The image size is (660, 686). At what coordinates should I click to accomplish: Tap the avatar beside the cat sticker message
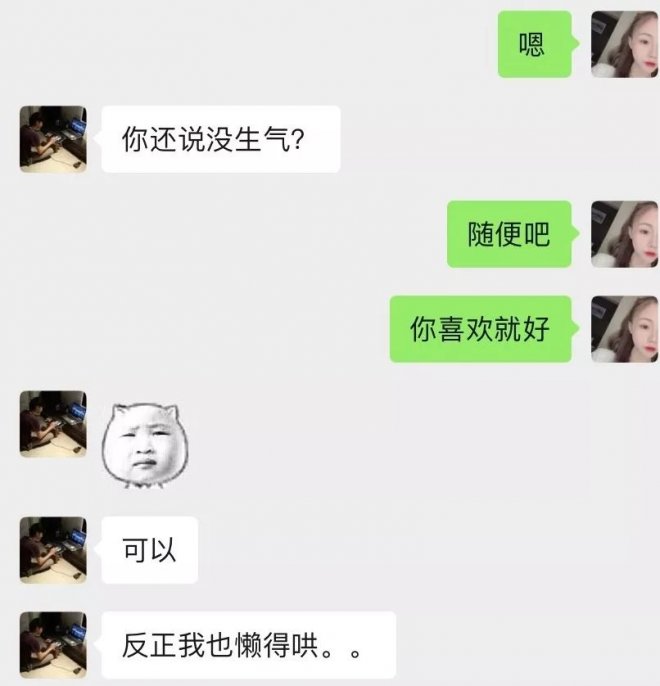[x=53, y=425]
